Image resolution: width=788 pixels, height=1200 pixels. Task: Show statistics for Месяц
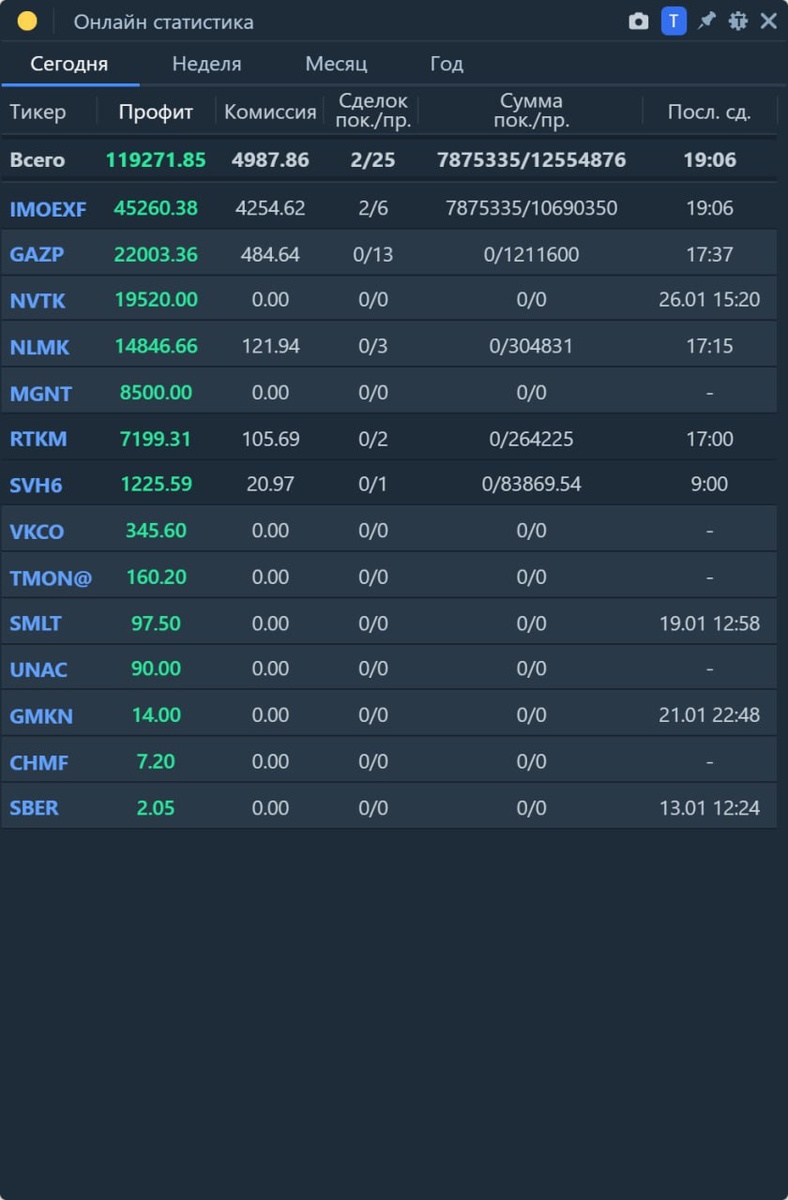tap(336, 64)
